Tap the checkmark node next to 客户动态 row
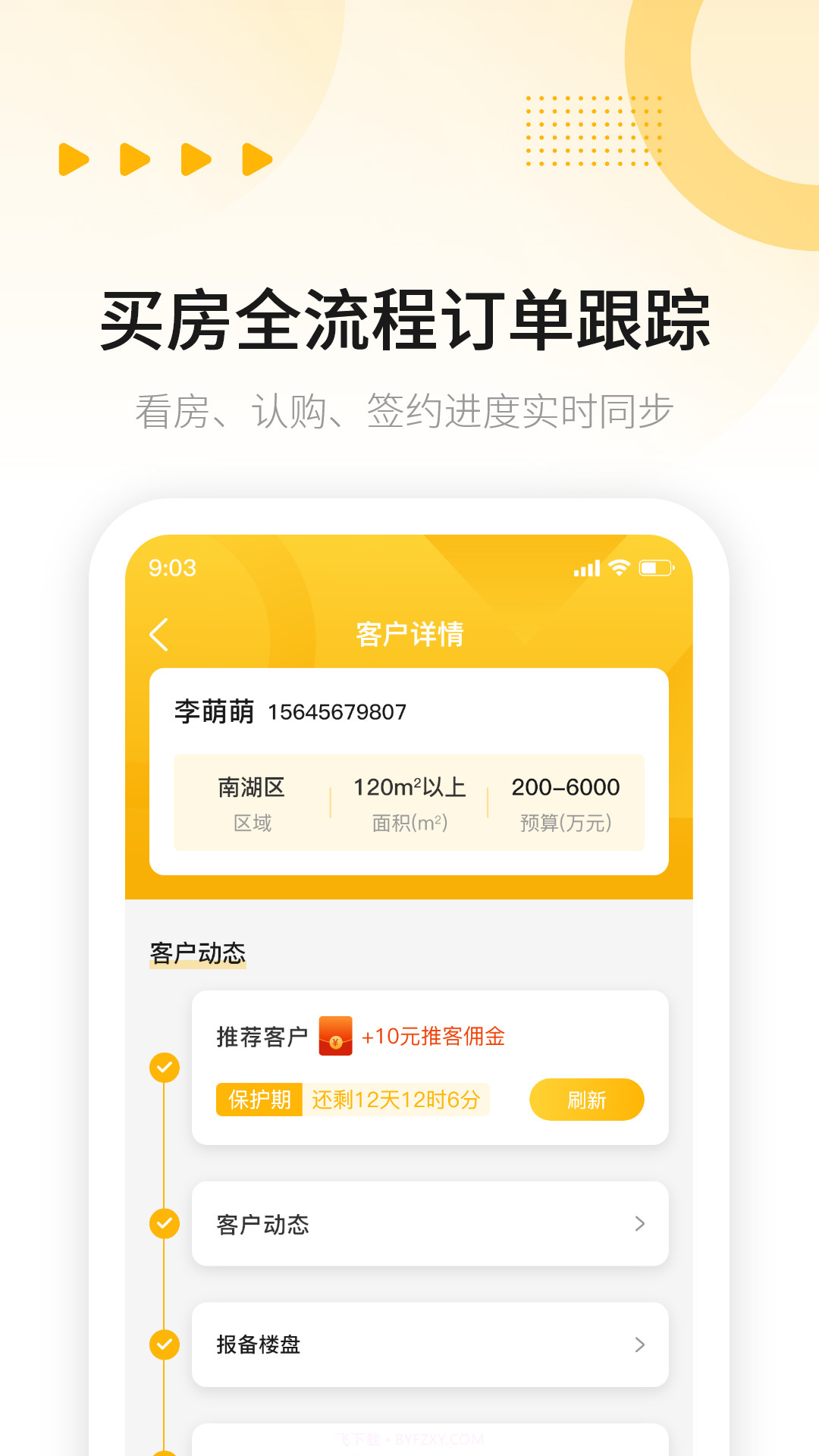Viewport: 819px width, 1456px height. click(x=163, y=1223)
